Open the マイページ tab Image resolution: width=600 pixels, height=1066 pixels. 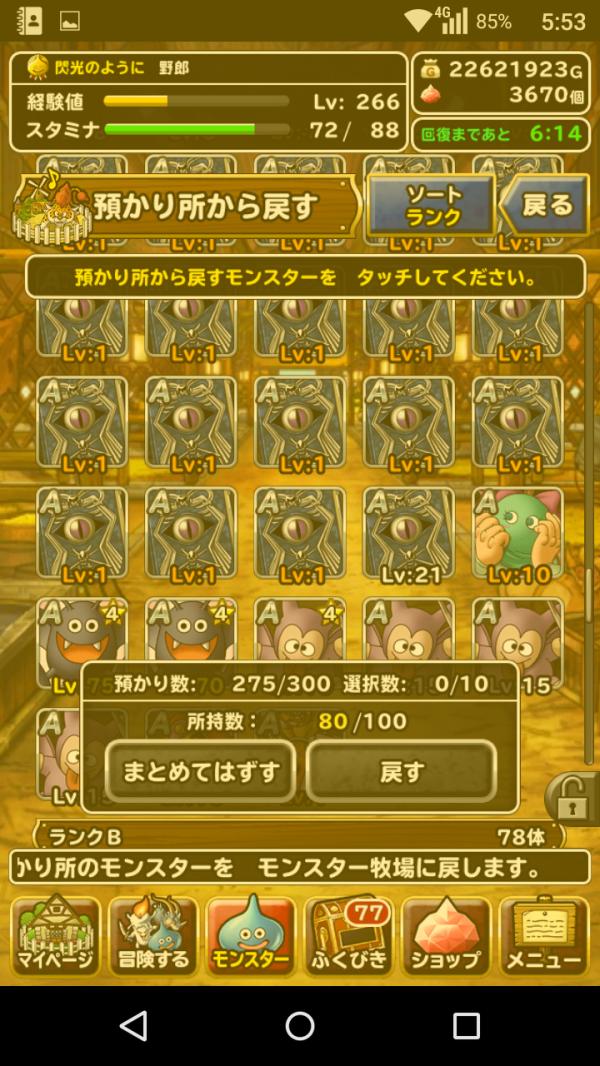56,936
